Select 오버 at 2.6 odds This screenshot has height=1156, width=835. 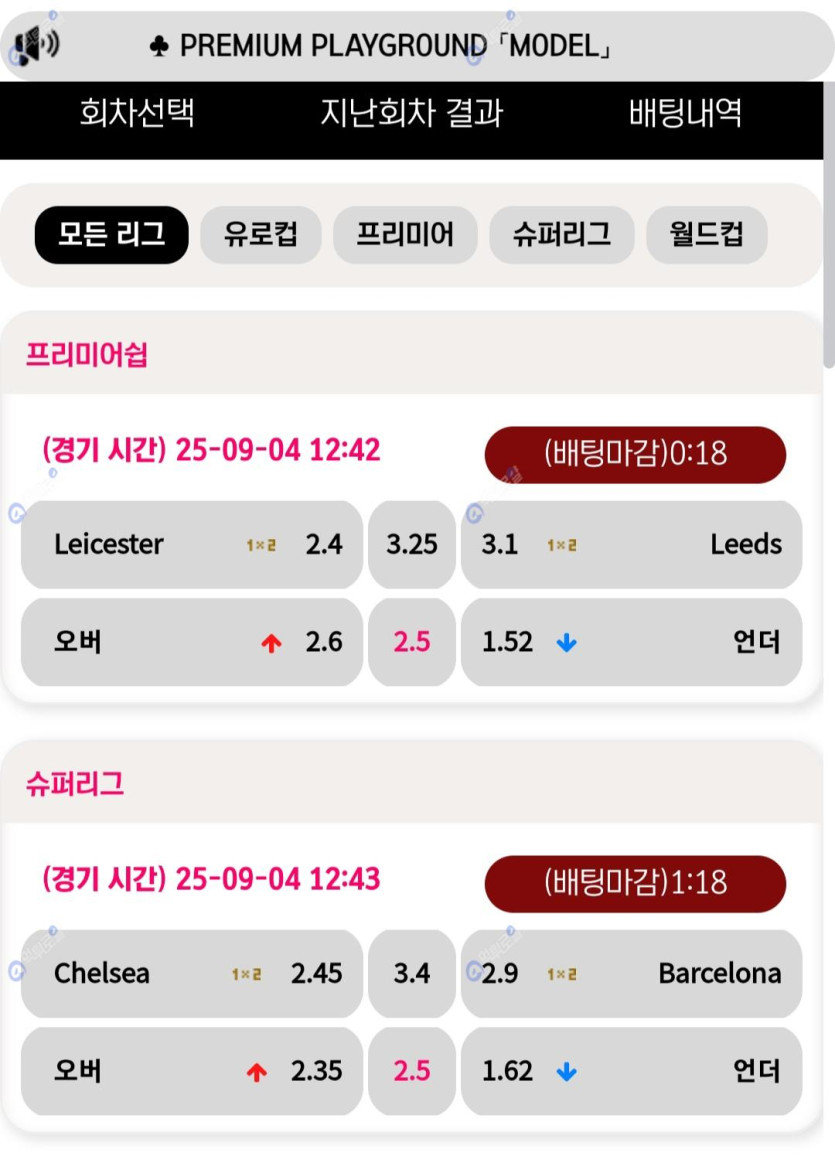point(192,642)
